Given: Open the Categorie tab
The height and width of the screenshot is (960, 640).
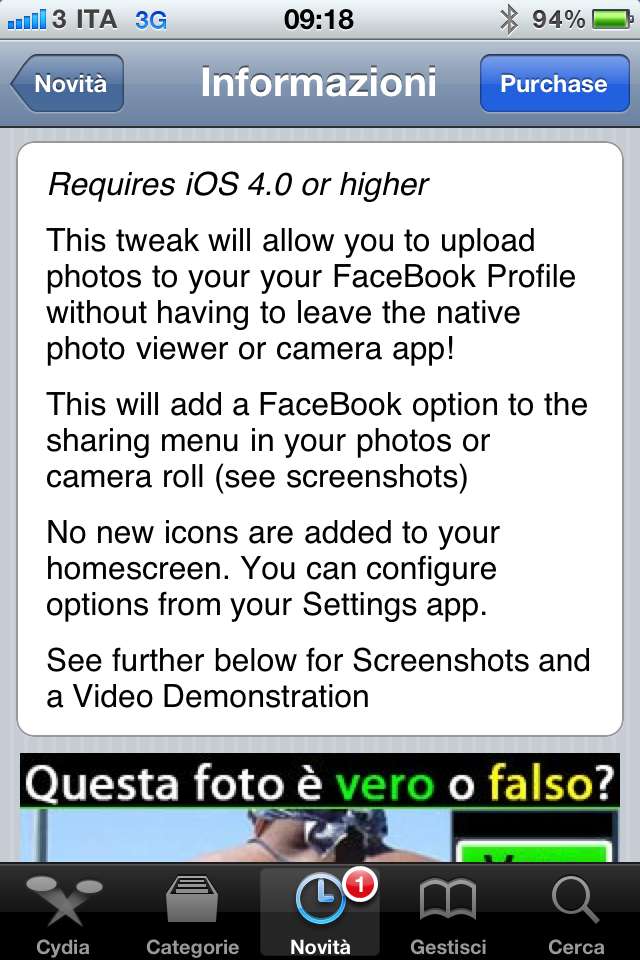Looking at the screenshot, I should [x=192, y=912].
